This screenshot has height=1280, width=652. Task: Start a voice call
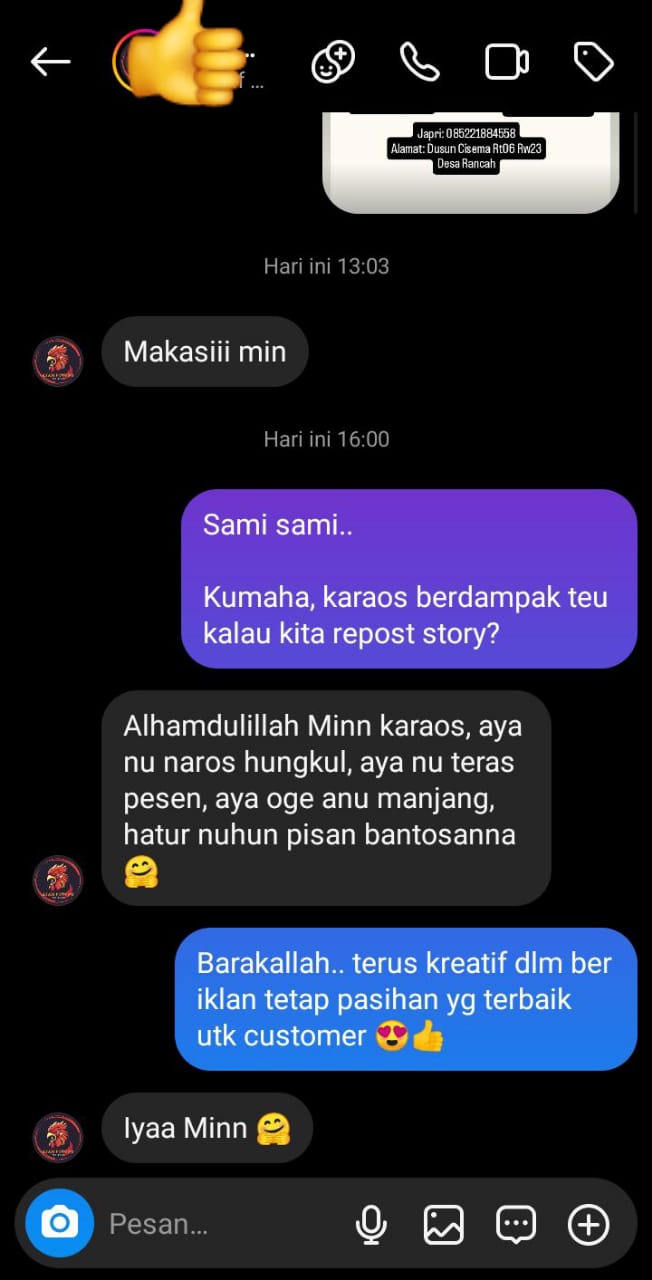(419, 62)
